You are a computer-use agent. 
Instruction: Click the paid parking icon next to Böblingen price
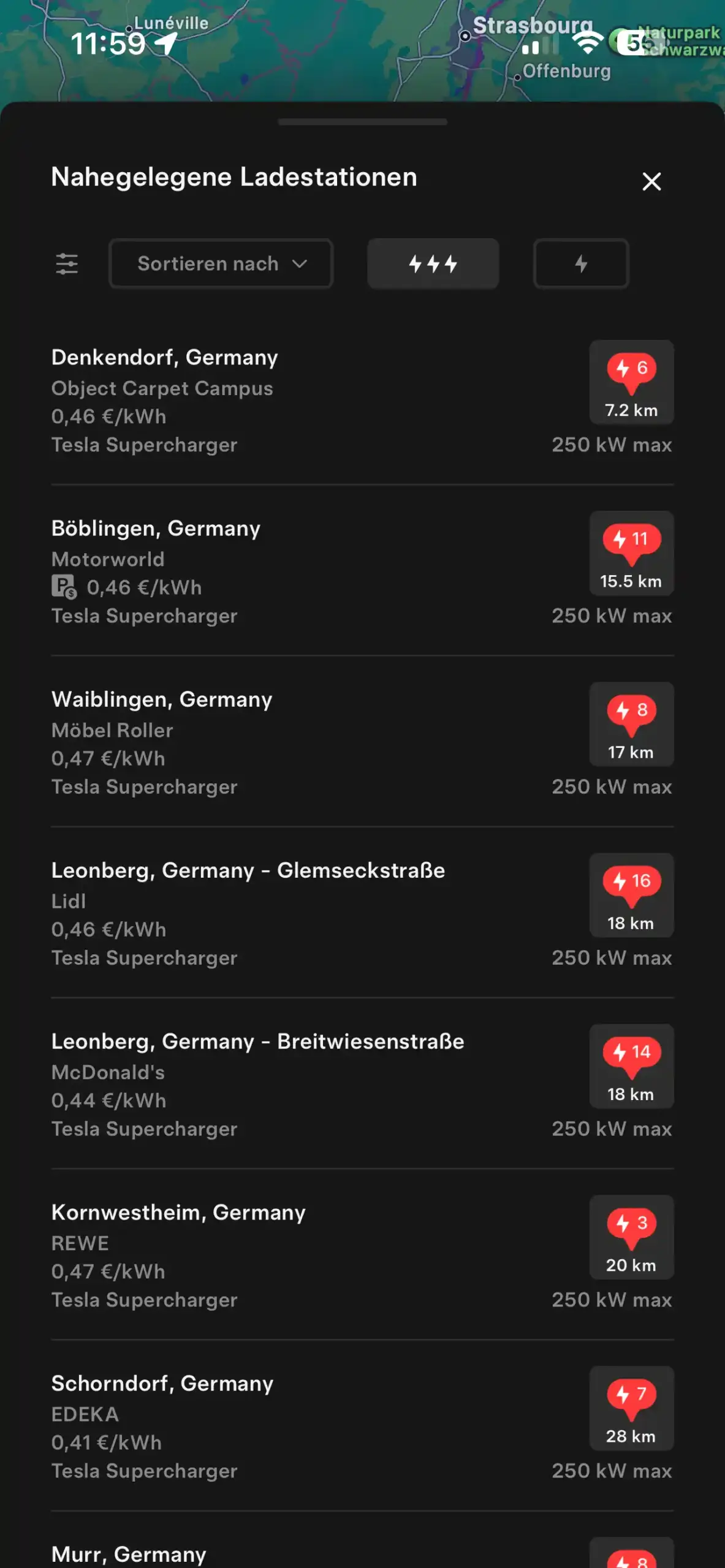coord(63,587)
